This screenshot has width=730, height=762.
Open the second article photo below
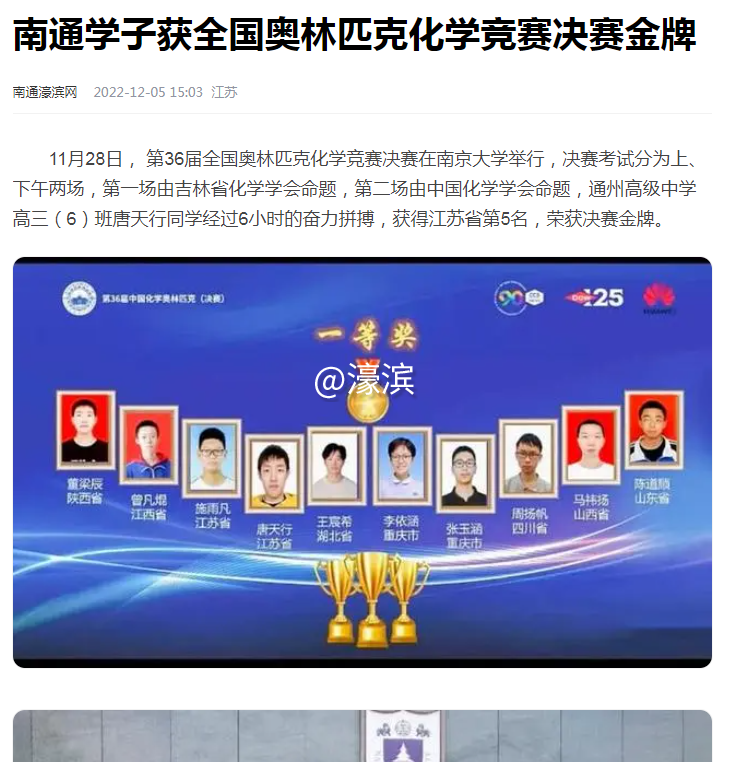[362, 736]
